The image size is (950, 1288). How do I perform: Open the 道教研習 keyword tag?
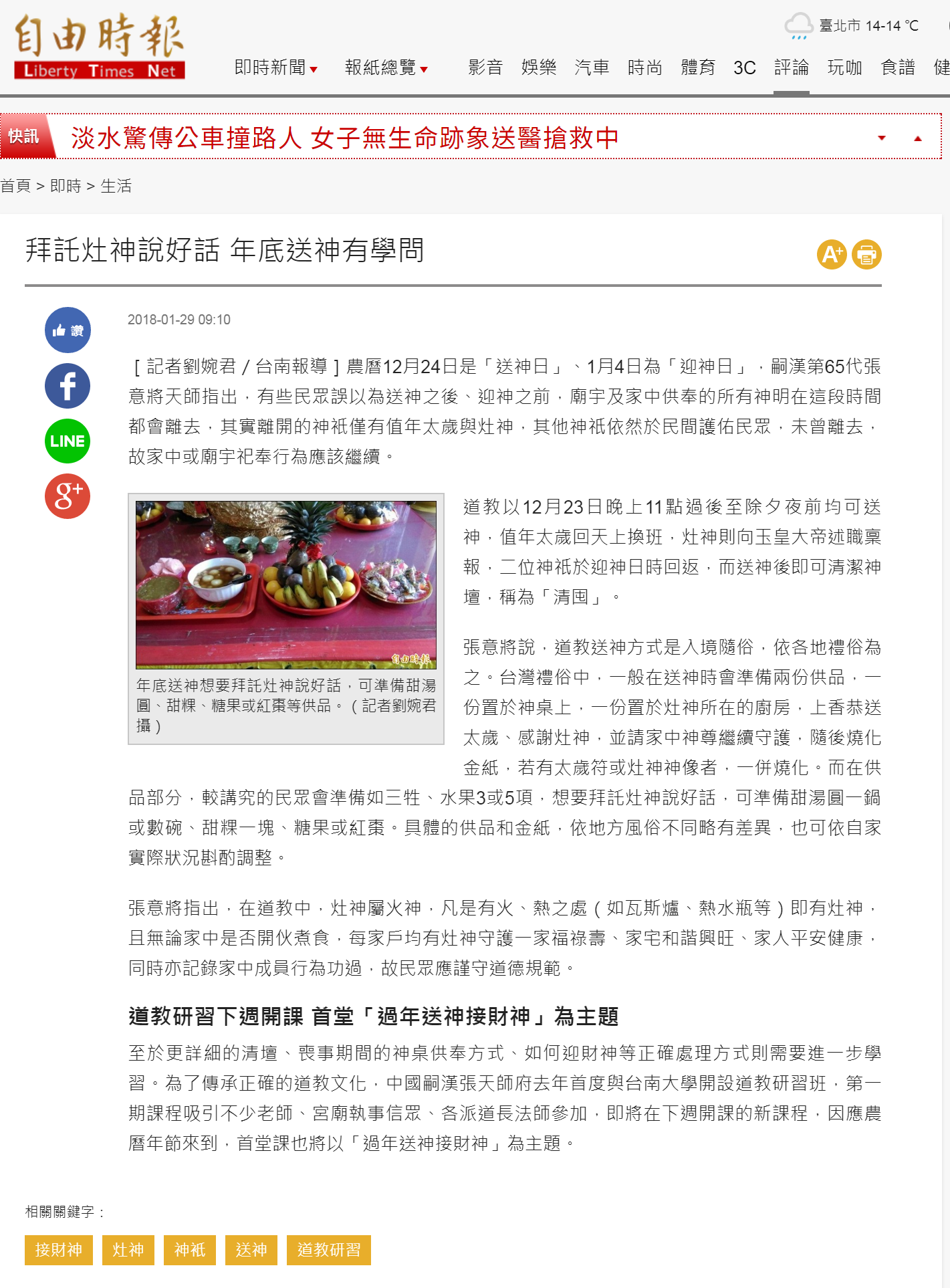click(328, 1250)
